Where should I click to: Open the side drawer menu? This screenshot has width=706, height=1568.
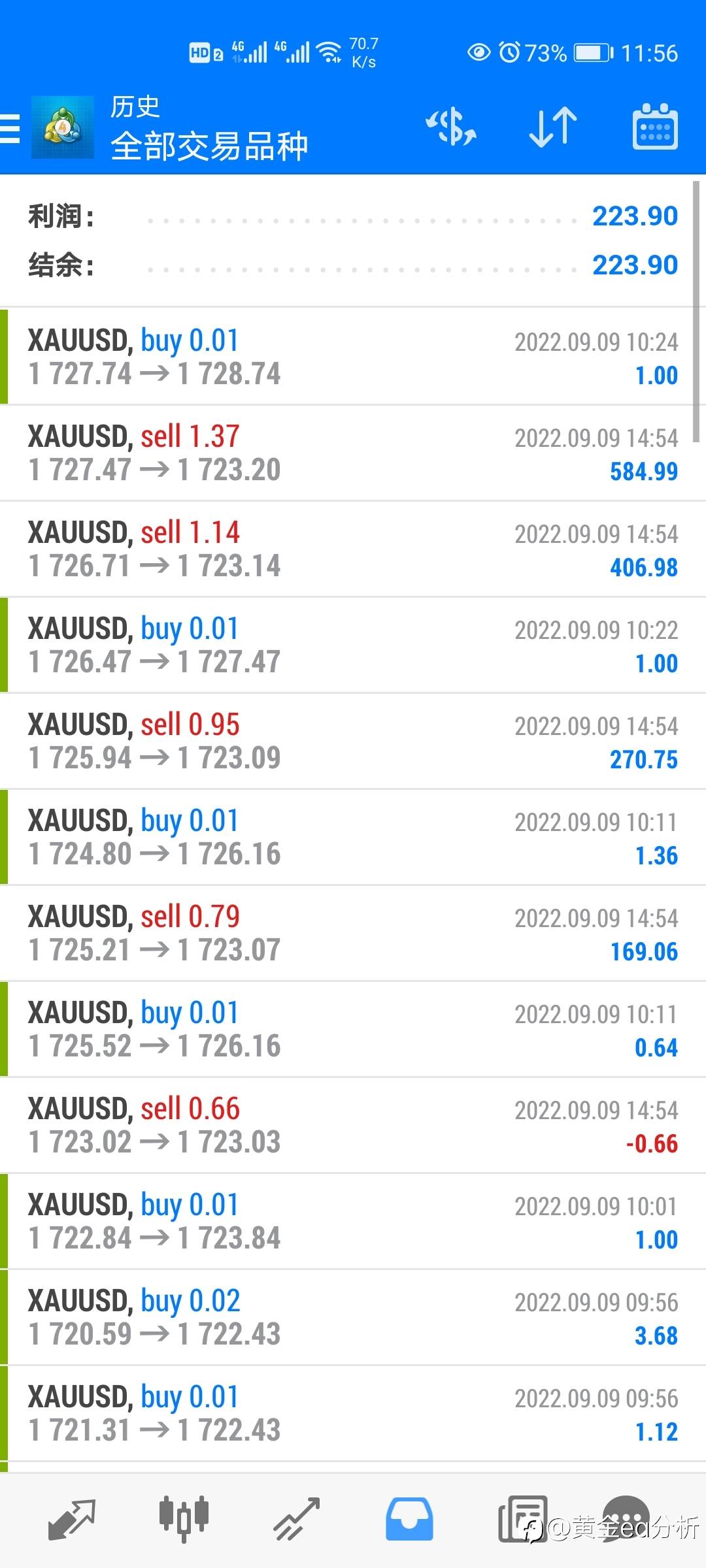click(10, 127)
